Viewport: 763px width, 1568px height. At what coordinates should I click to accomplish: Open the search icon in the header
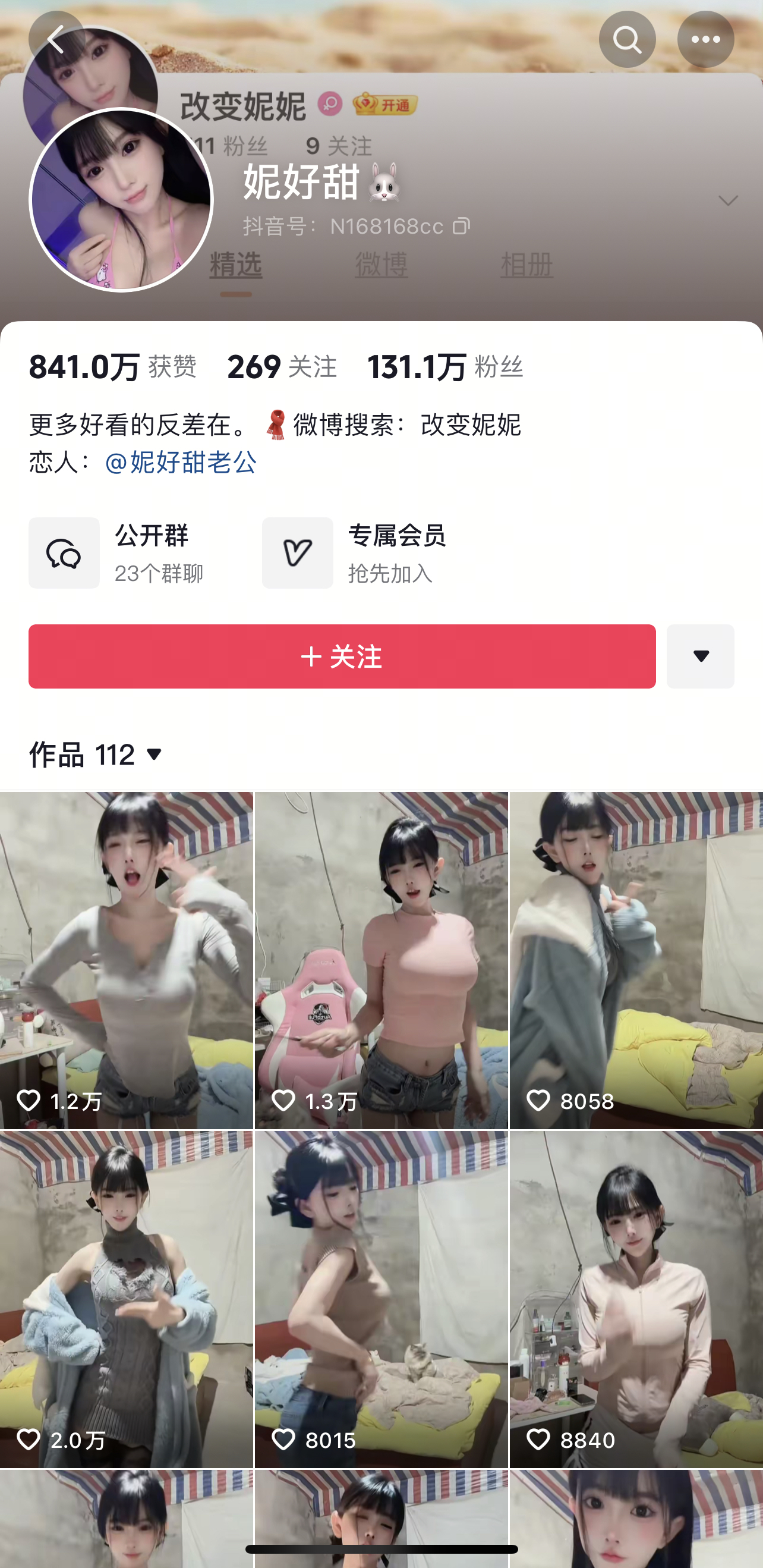click(x=627, y=40)
